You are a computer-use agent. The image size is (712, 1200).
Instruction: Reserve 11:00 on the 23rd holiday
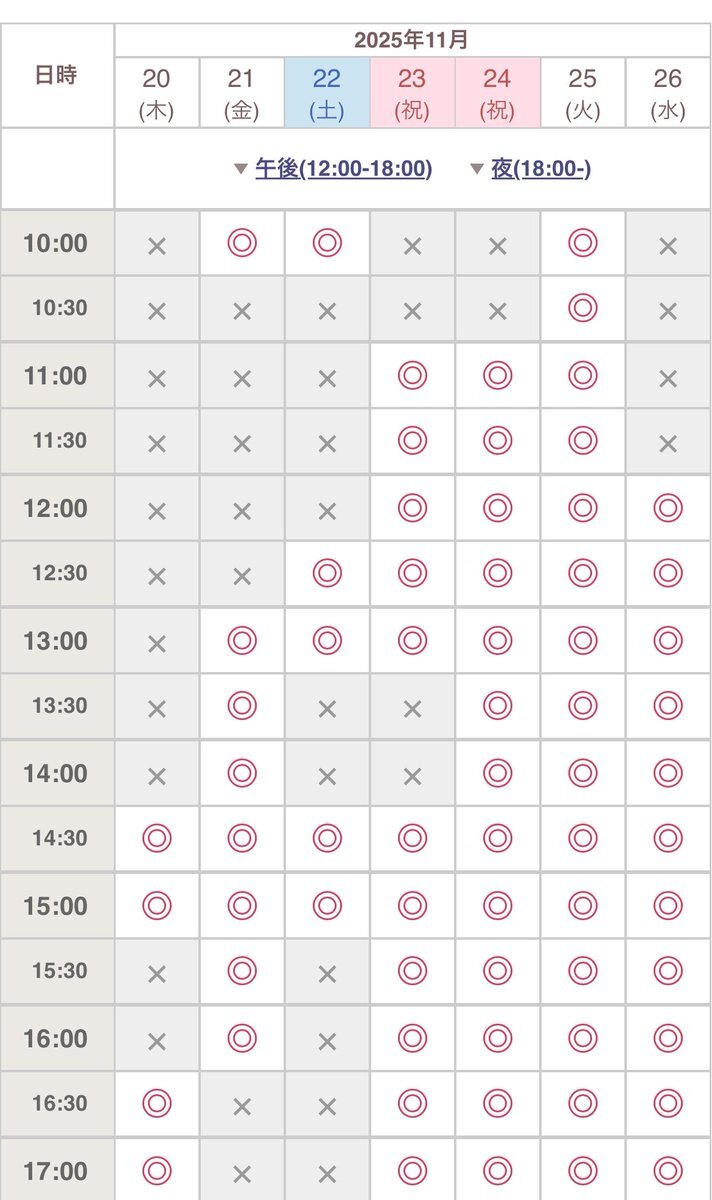pos(412,376)
